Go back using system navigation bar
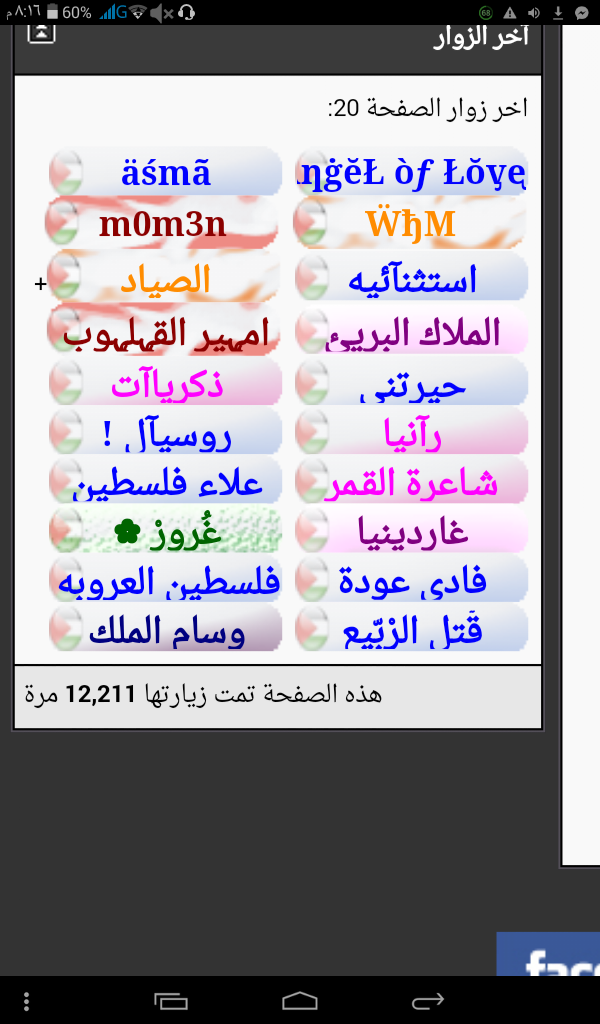The image size is (600, 1024). pyautogui.click(x=428, y=1000)
